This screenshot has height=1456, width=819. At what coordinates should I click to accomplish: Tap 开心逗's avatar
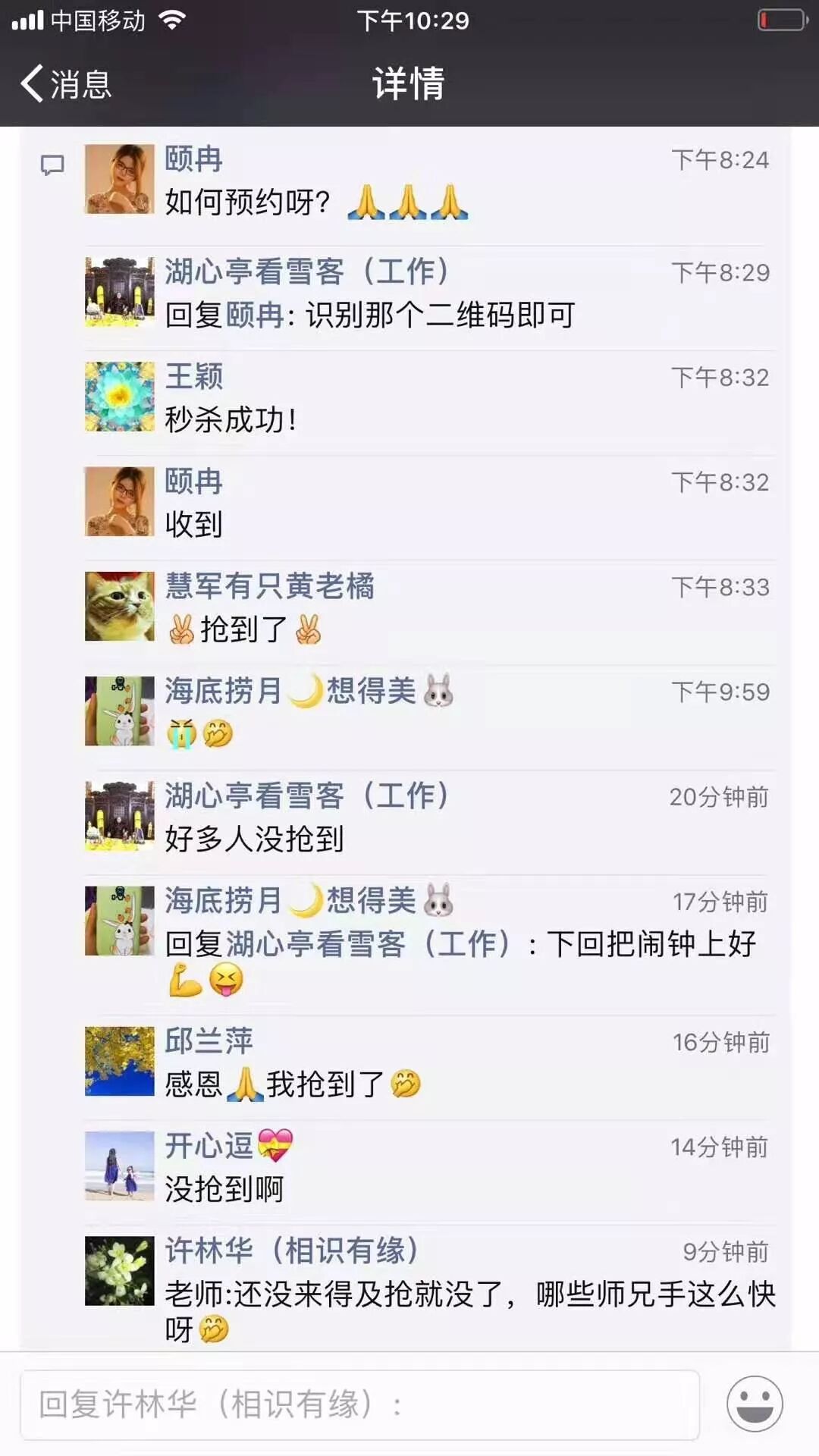tap(120, 1166)
